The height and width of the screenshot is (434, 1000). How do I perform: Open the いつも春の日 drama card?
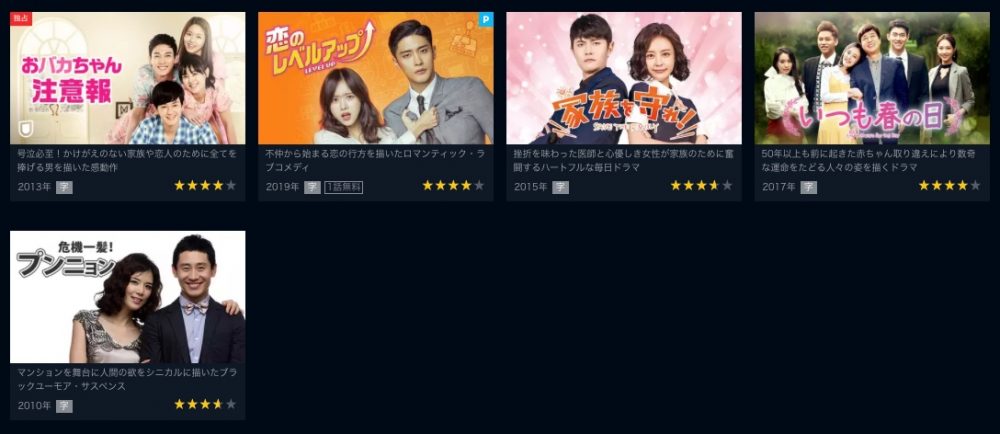871,79
